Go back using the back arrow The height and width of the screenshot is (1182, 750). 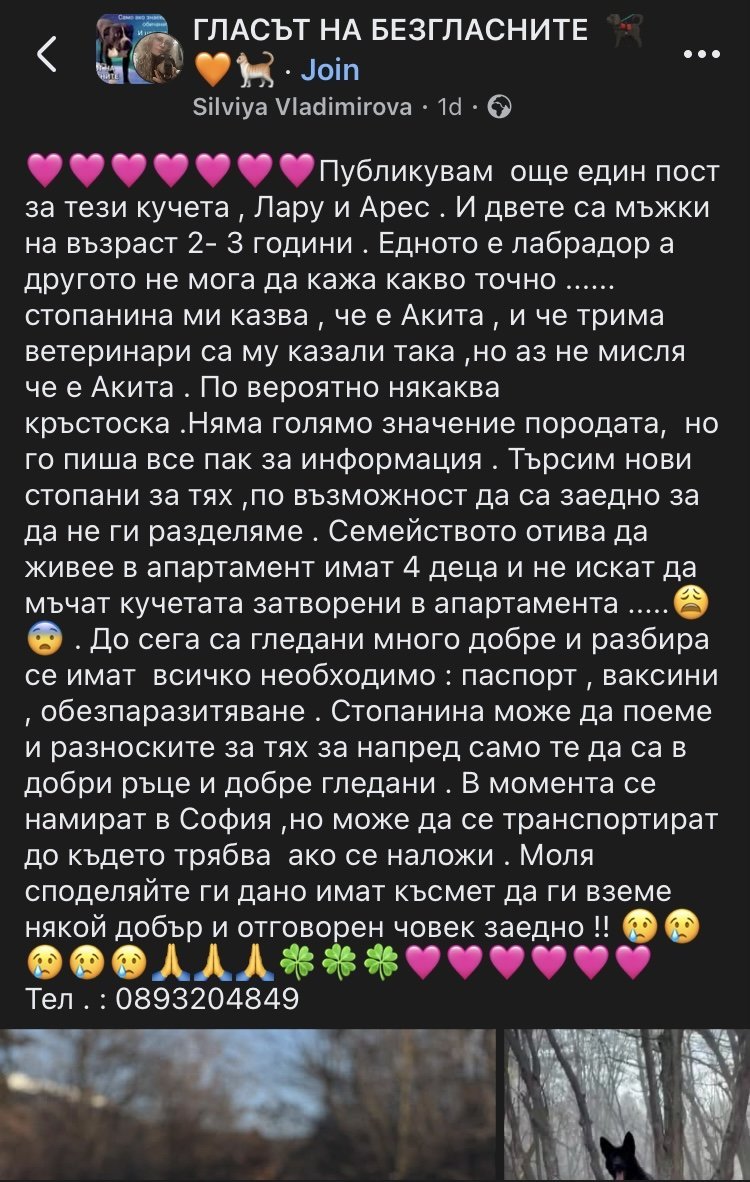[47, 55]
